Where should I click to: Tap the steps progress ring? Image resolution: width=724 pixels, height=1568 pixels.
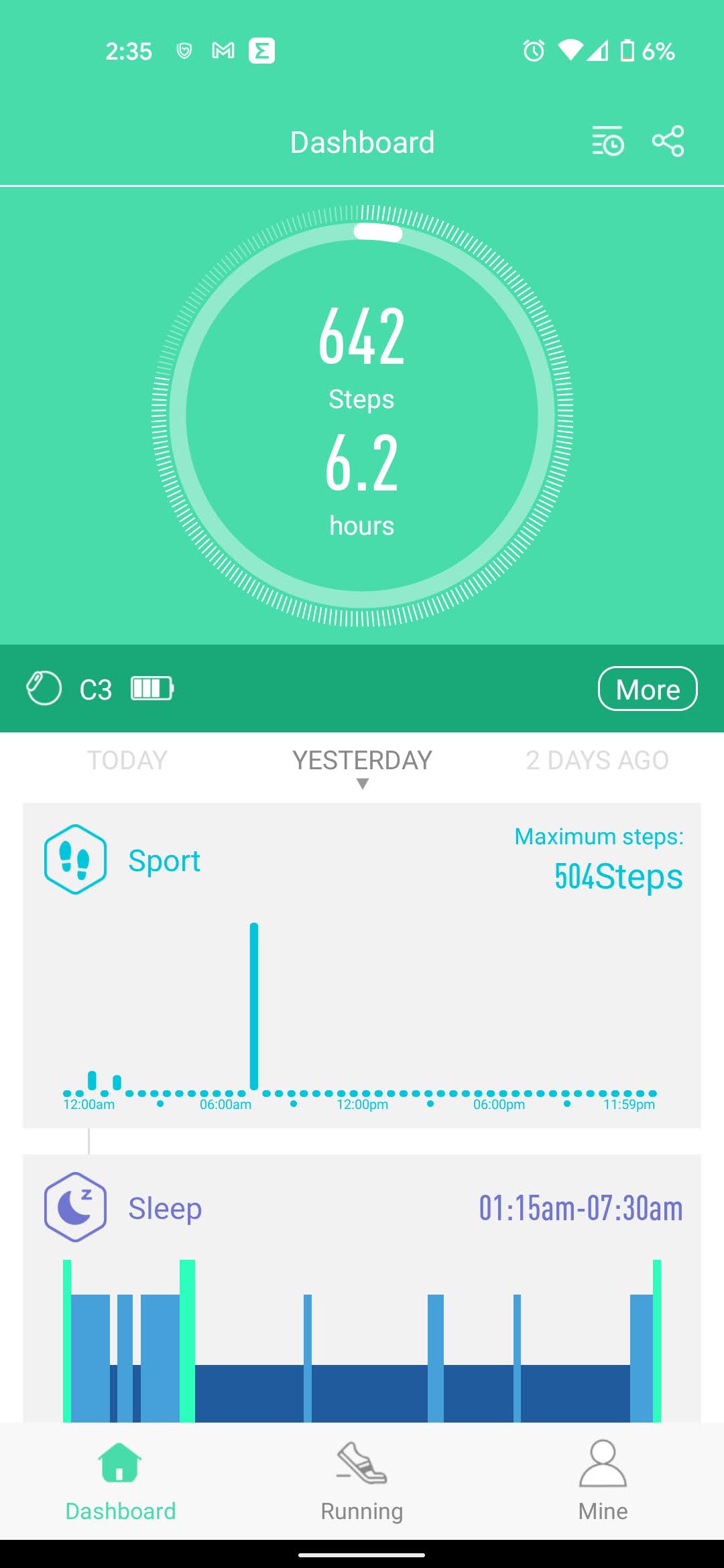362,415
